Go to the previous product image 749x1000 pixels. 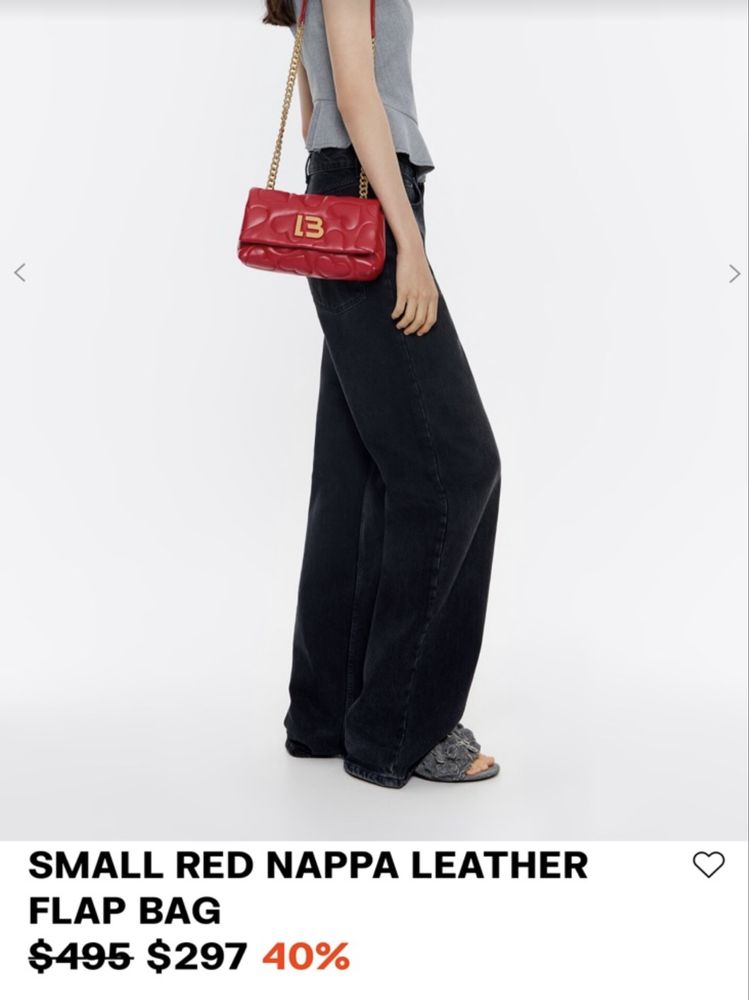[x=19, y=272]
